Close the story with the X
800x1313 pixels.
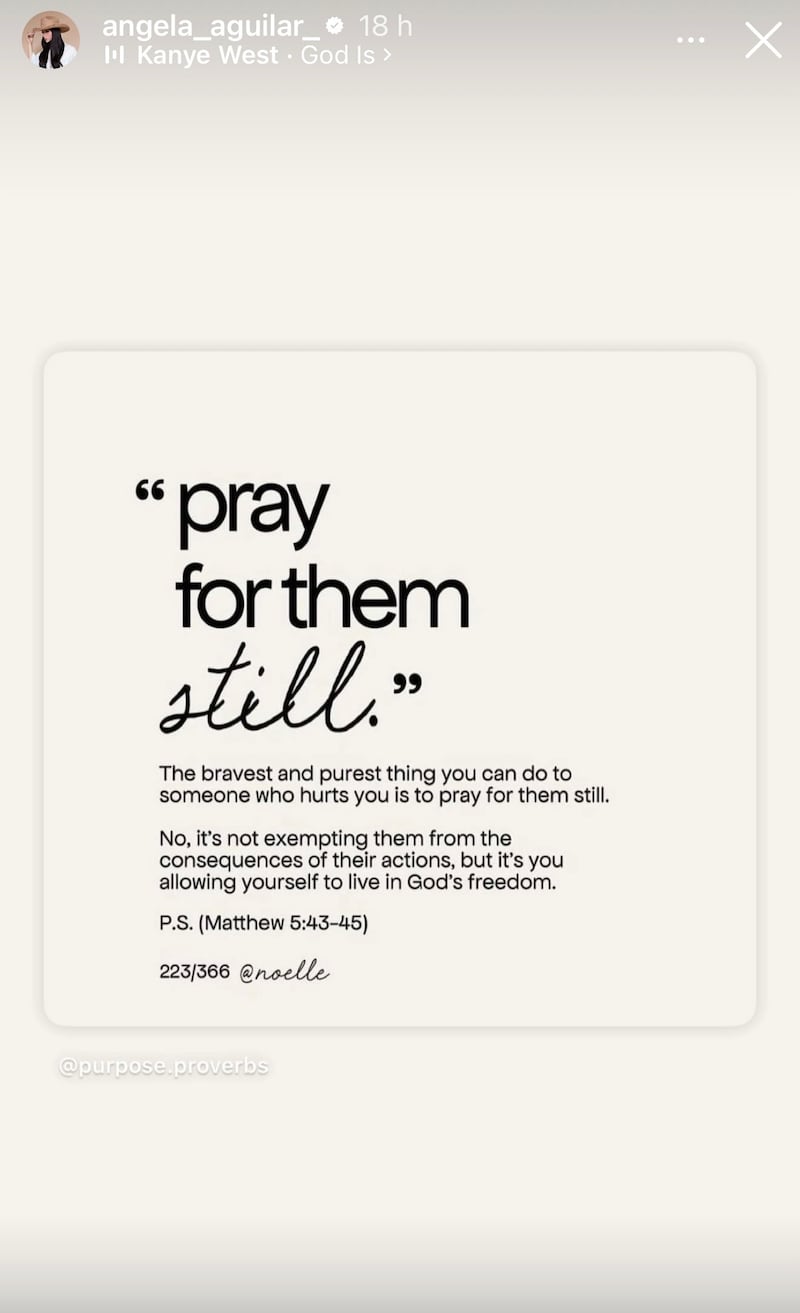pos(763,40)
